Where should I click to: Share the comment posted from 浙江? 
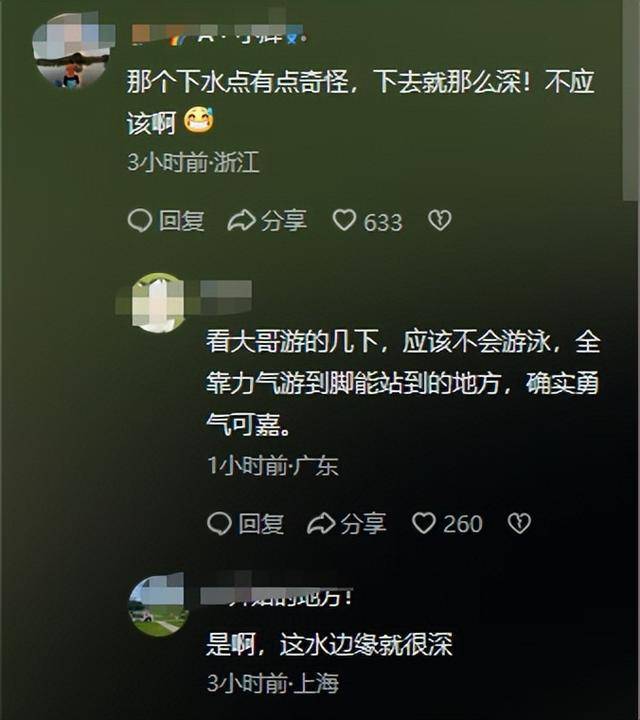[x=267, y=221]
